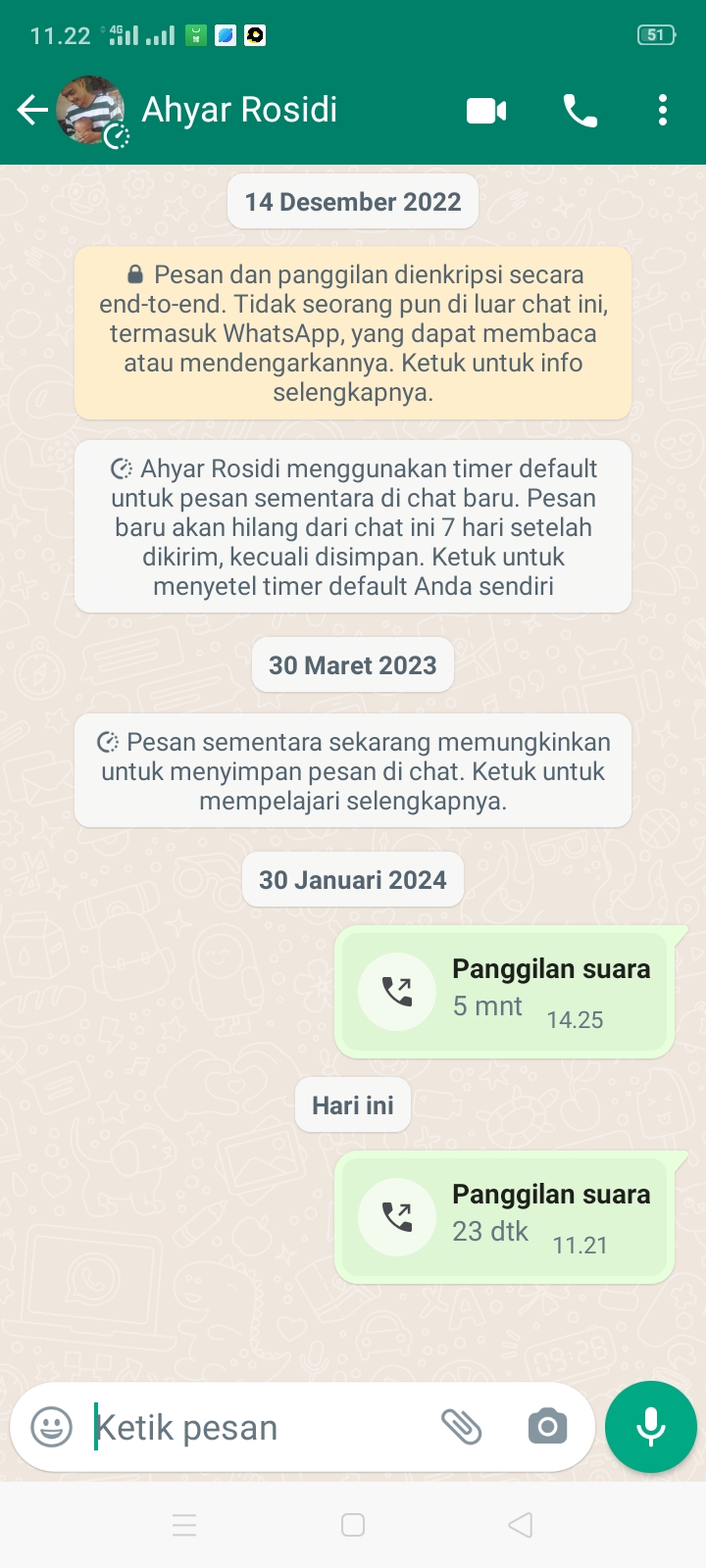
Task: Focus the Ketik pesan message field
Action: 255,1428
